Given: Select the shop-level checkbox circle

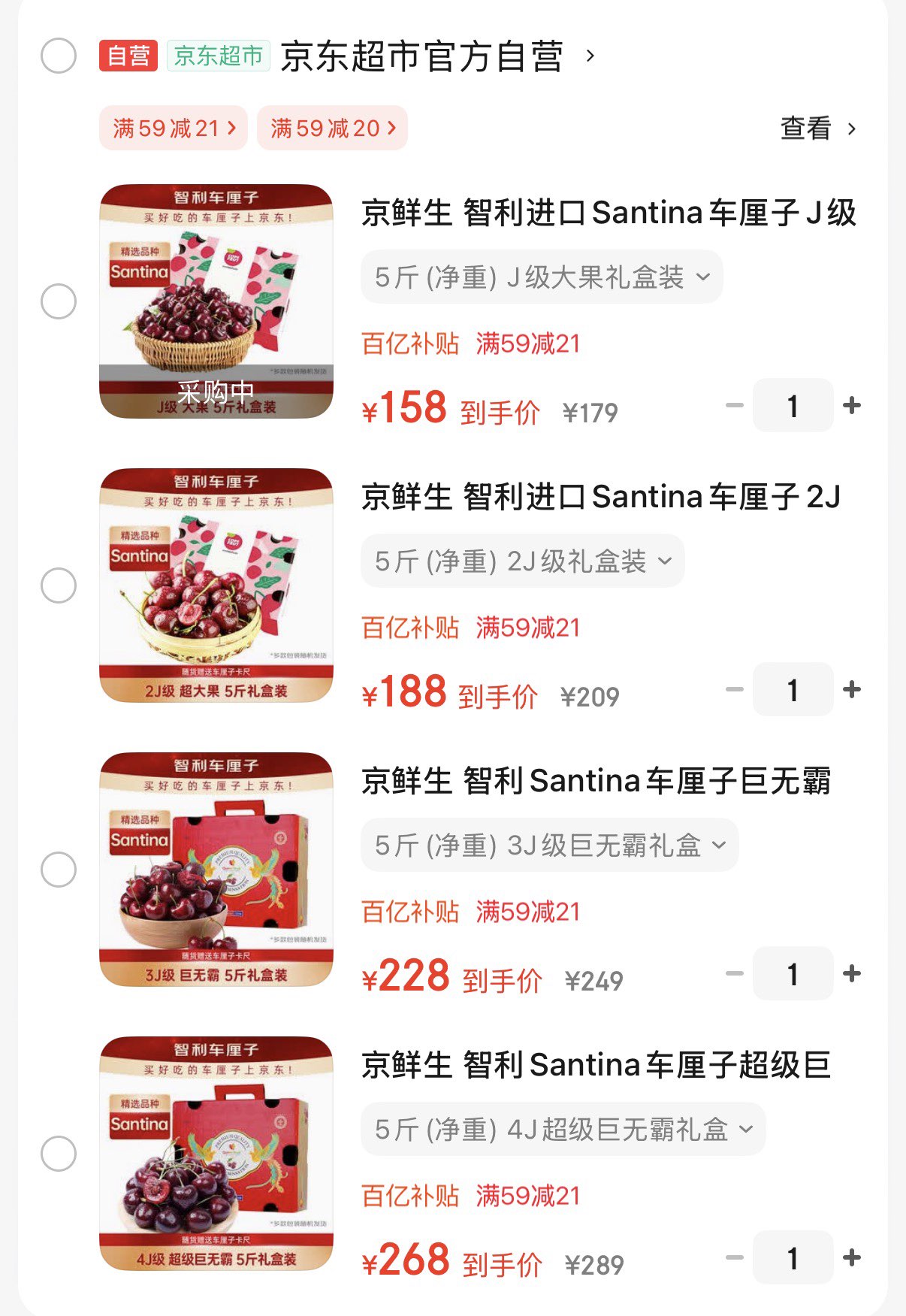Looking at the screenshot, I should (58, 54).
